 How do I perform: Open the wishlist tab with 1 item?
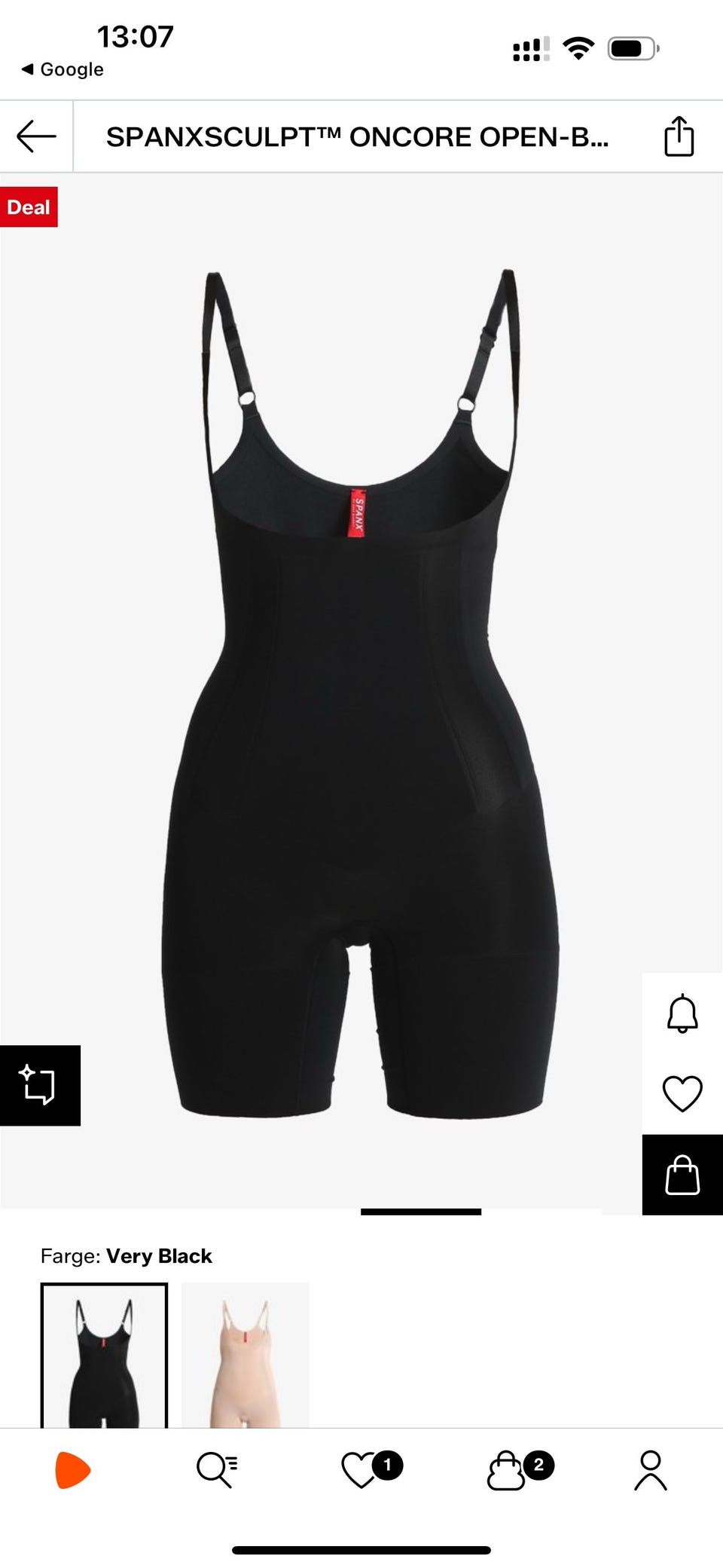click(x=361, y=1471)
